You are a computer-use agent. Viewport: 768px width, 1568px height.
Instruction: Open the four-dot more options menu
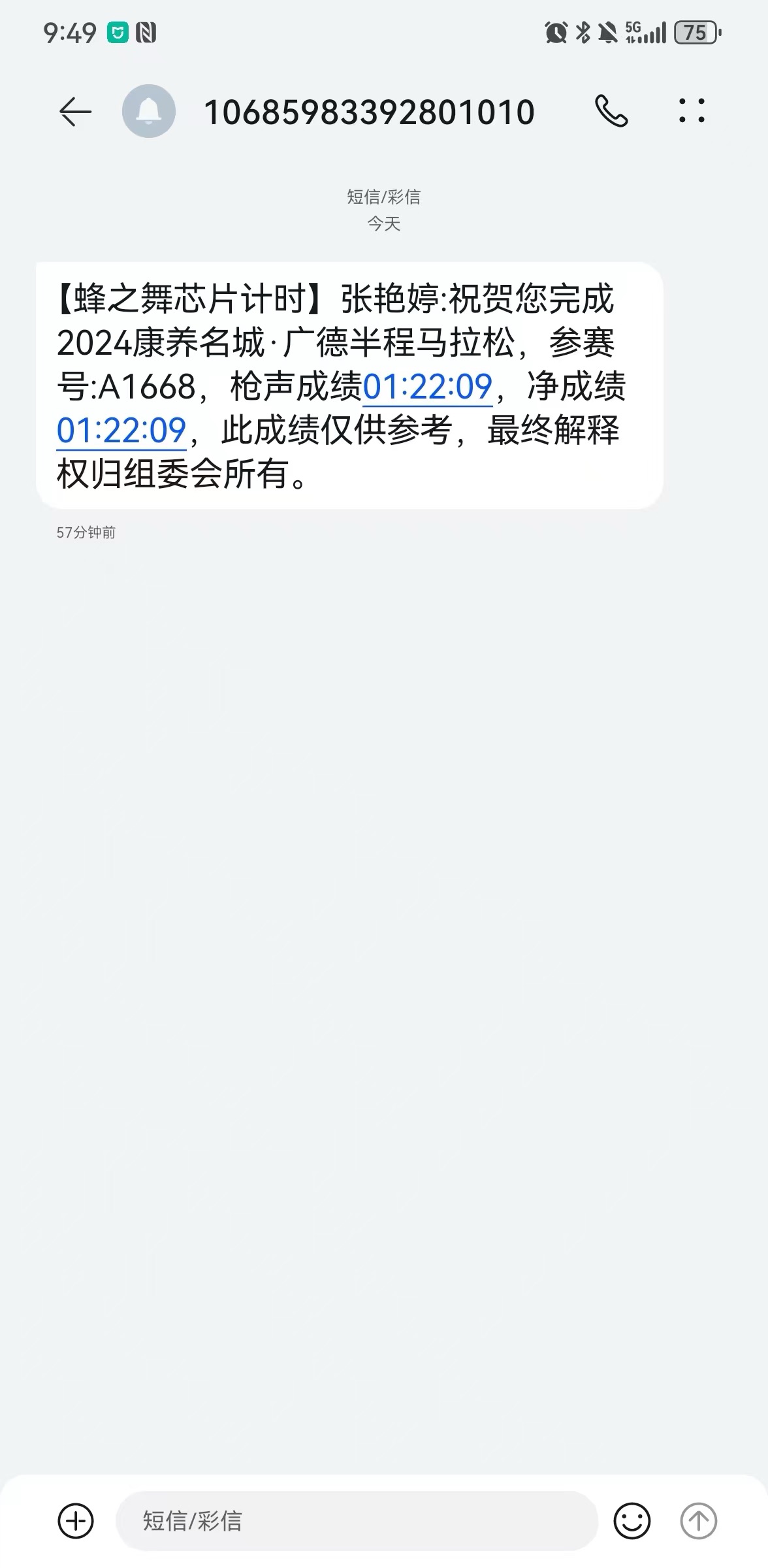692,110
